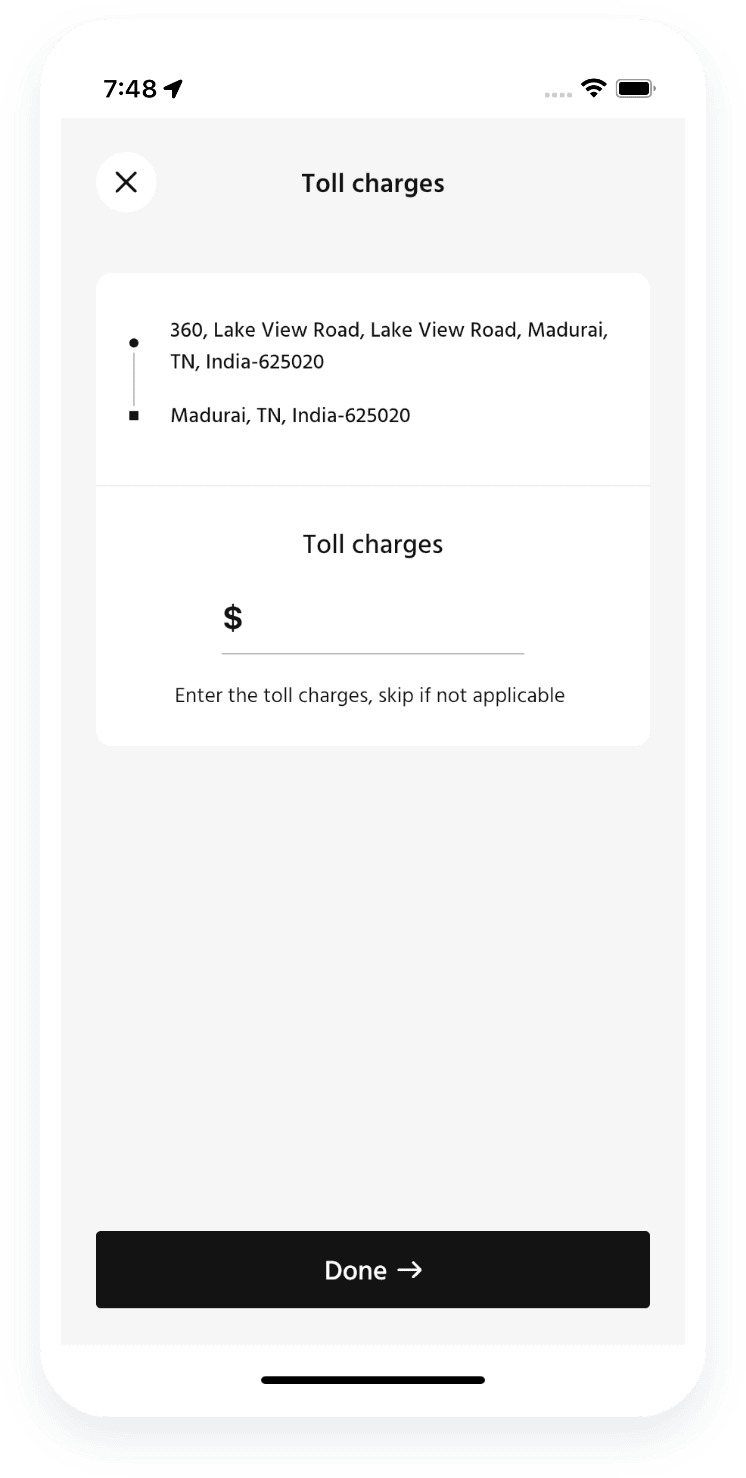
Task: Click the home indicator bar
Action: (372, 1379)
